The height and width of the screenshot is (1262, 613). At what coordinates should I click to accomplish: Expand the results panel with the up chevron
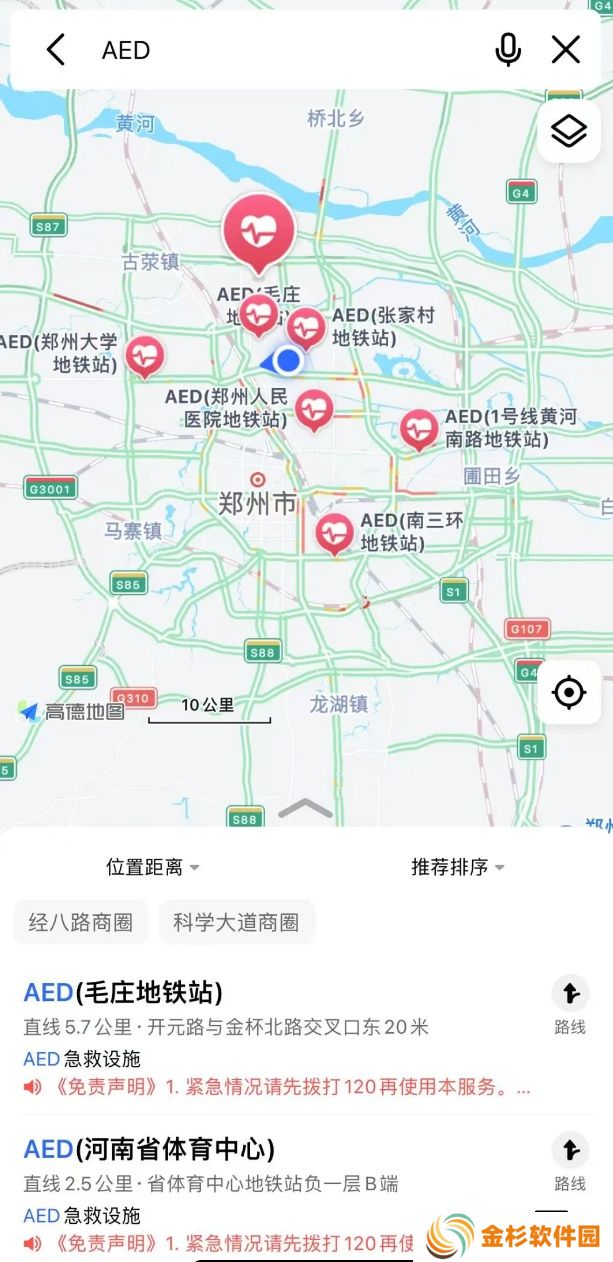305,809
